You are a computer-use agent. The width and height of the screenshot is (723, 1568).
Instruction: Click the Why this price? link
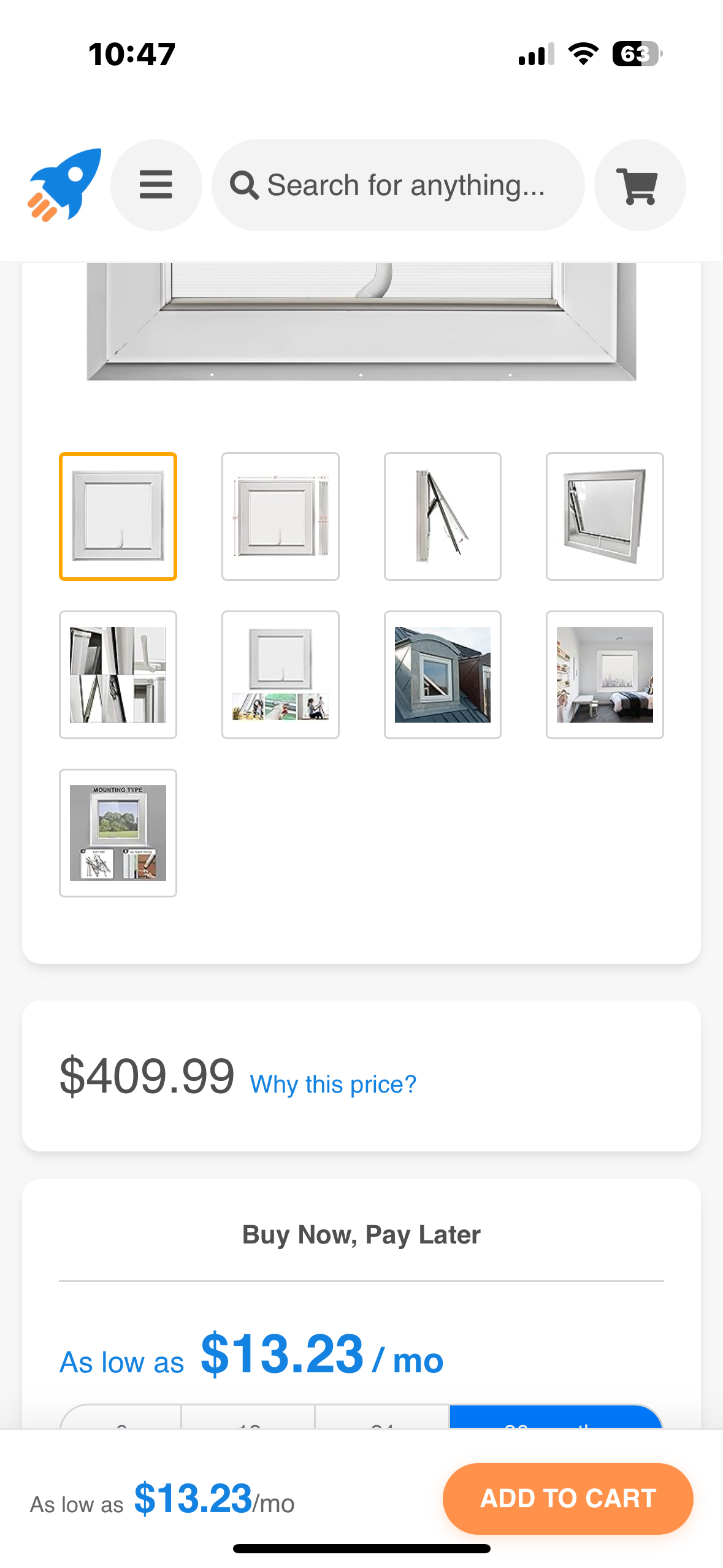(332, 1084)
